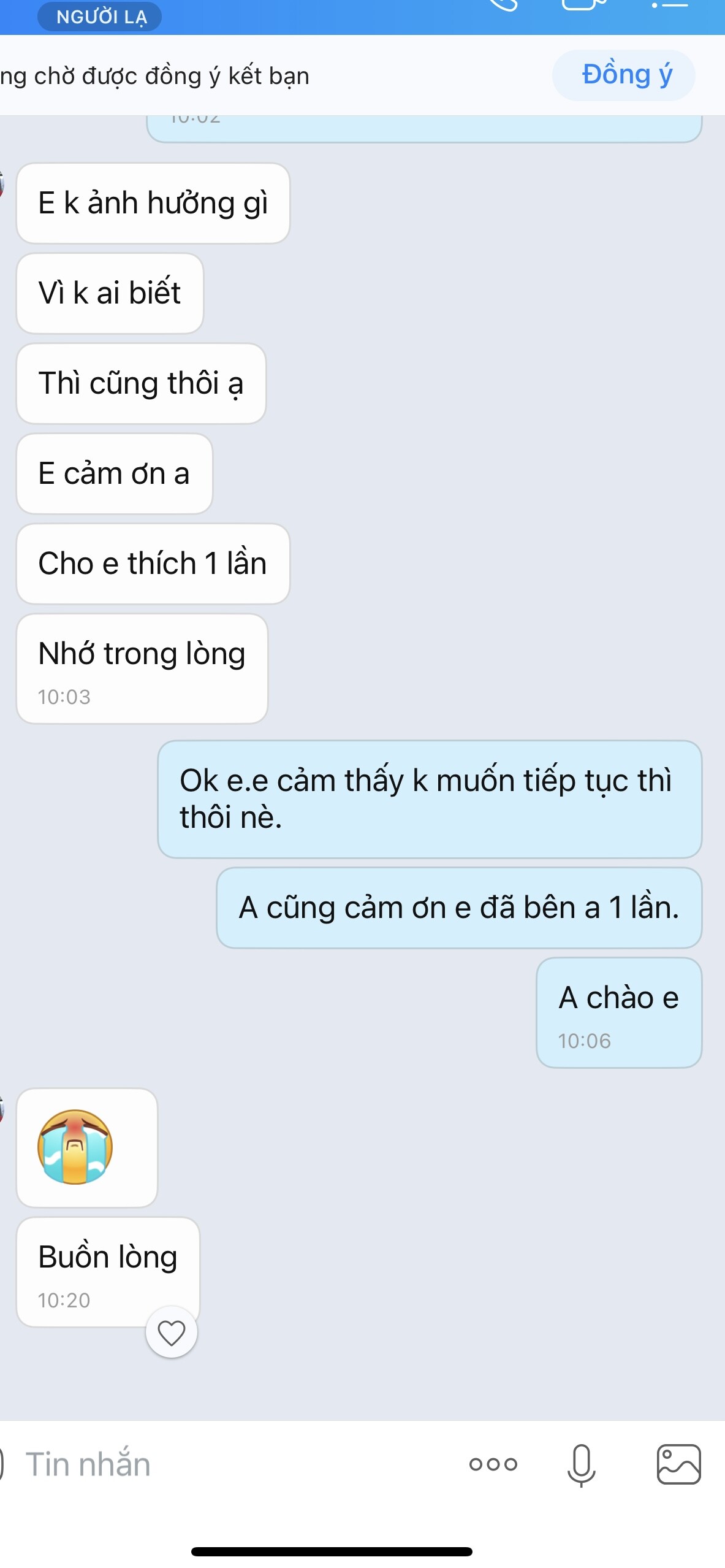Record a voice message with microphone

click(581, 1464)
